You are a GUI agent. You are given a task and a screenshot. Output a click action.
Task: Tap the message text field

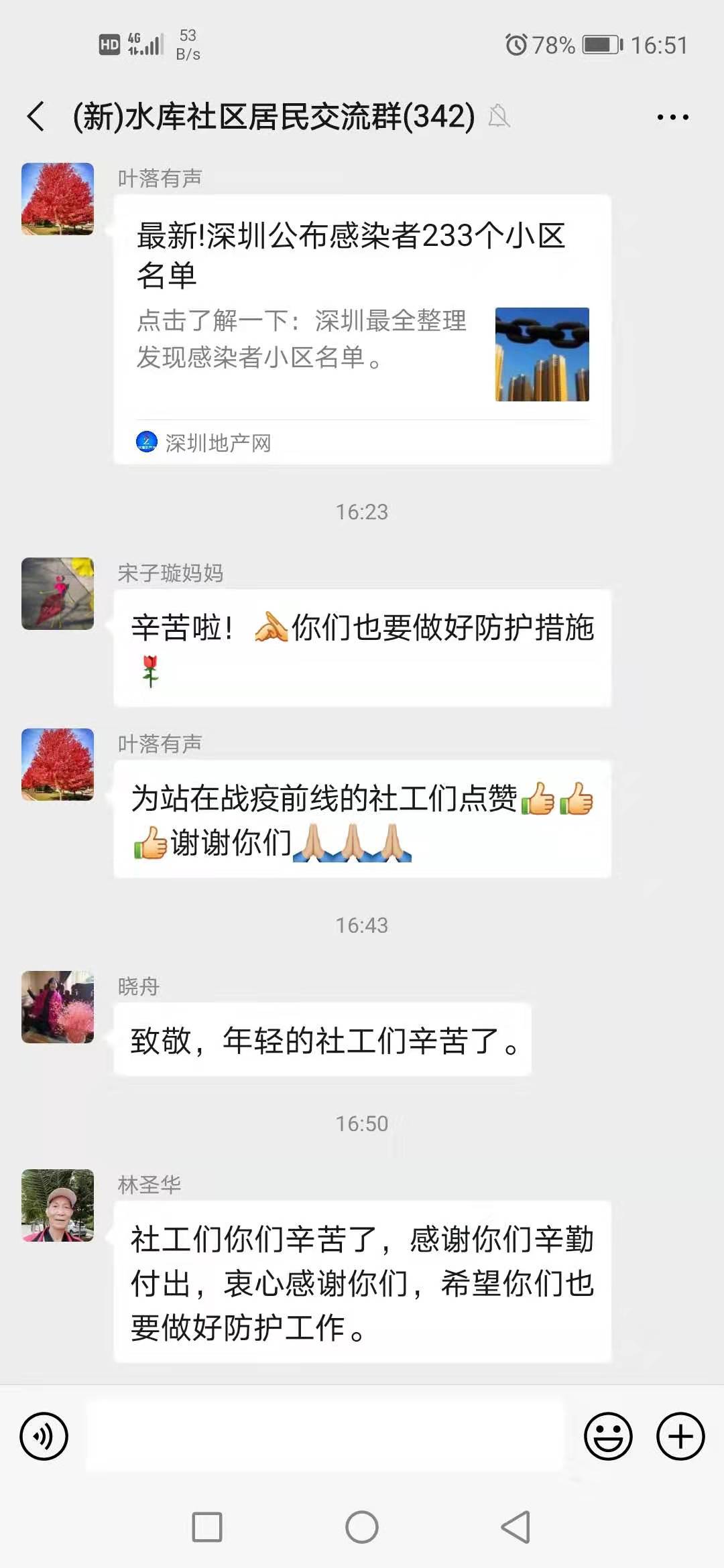coord(324,1437)
